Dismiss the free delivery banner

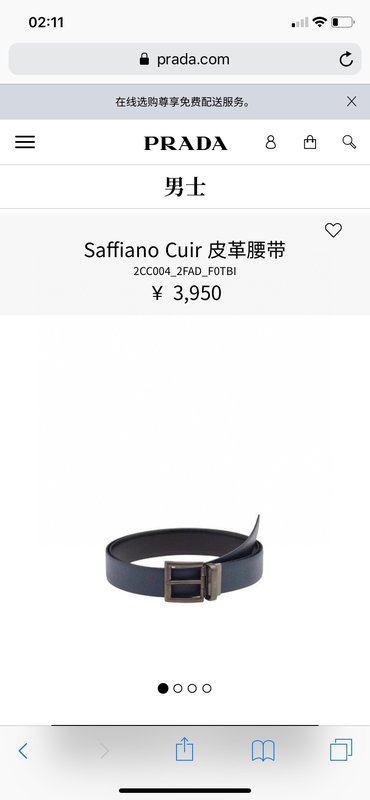point(351,102)
